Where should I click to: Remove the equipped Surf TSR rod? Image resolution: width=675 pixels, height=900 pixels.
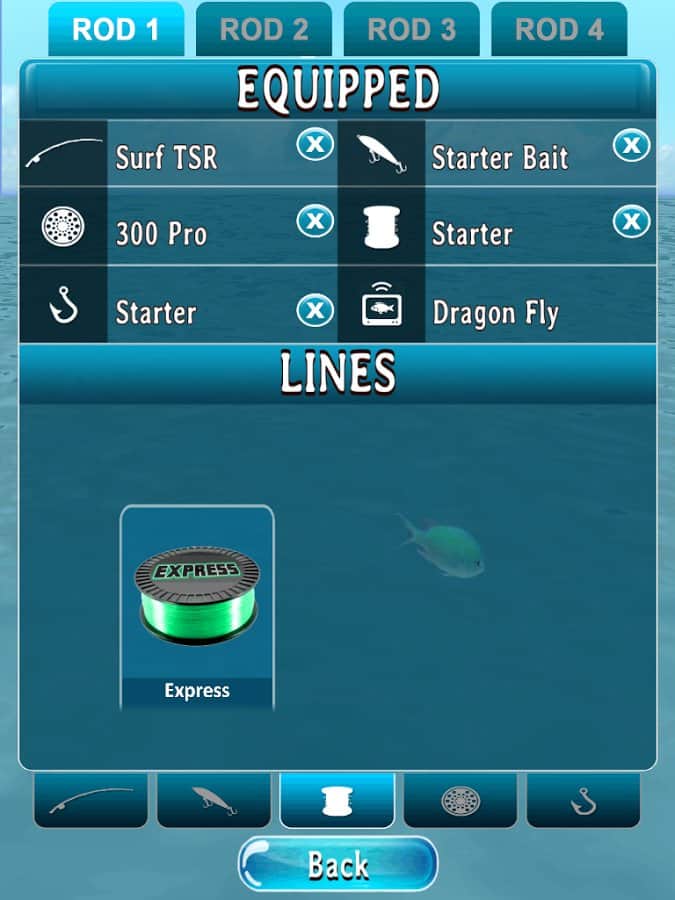(x=315, y=145)
